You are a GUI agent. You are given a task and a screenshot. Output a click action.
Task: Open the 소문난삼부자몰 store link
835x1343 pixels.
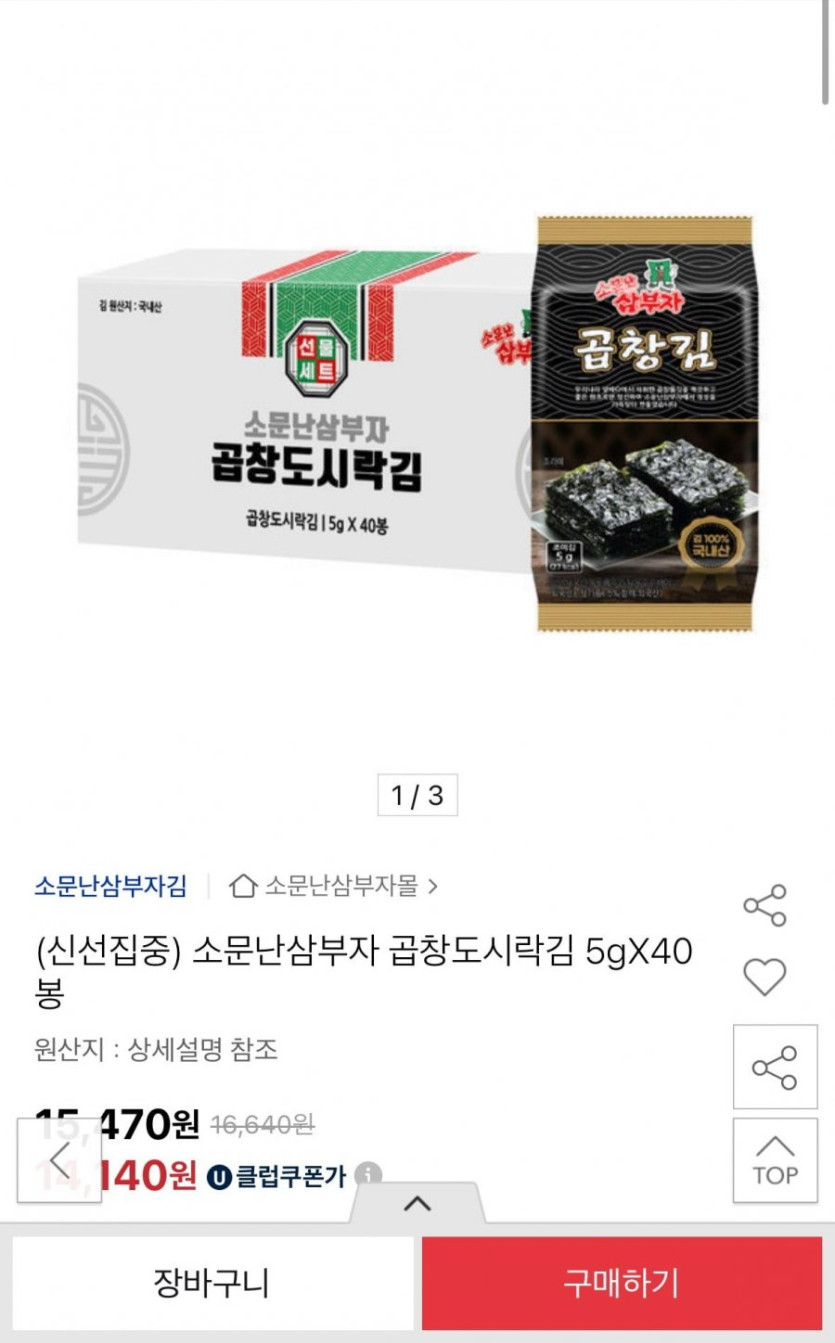click(334, 885)
